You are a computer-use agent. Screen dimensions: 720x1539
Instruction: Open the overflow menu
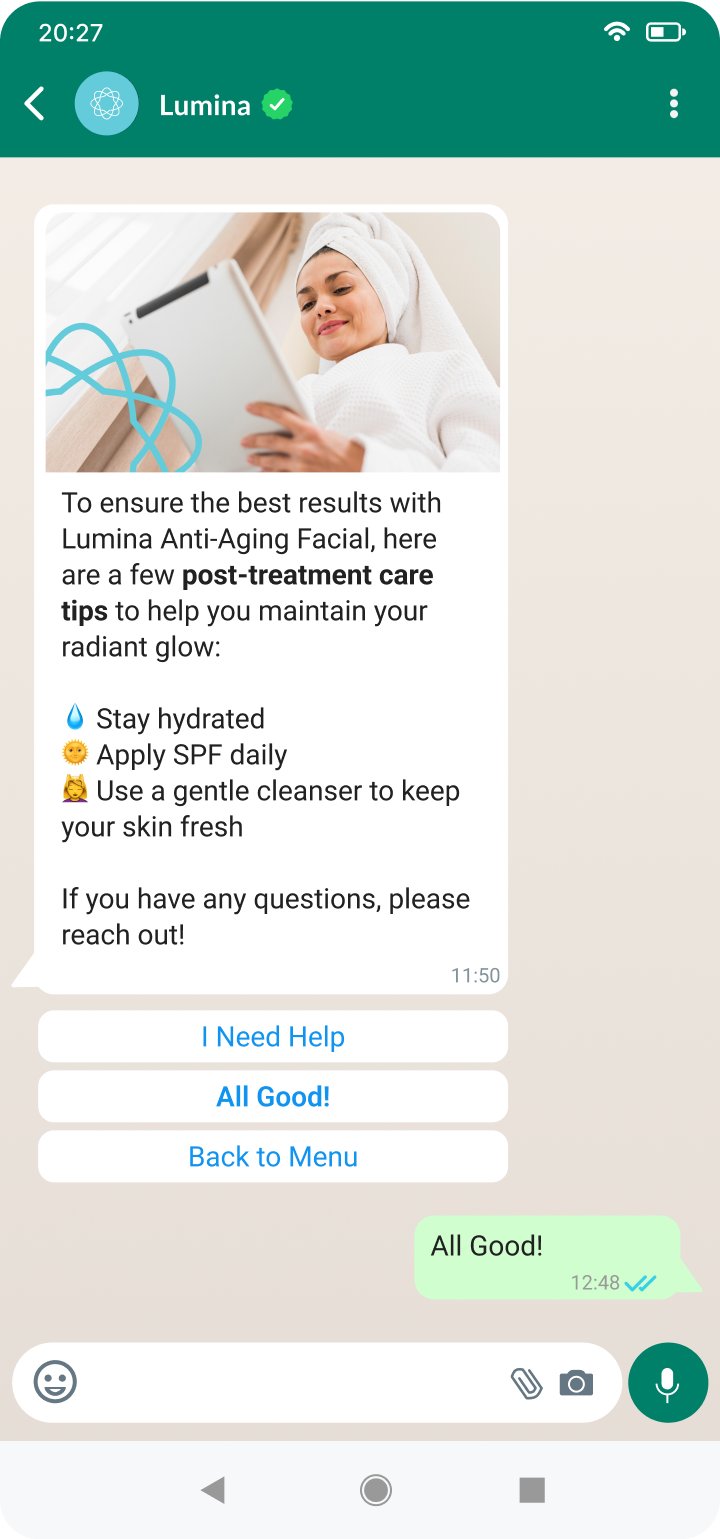(x=673, y=104)
